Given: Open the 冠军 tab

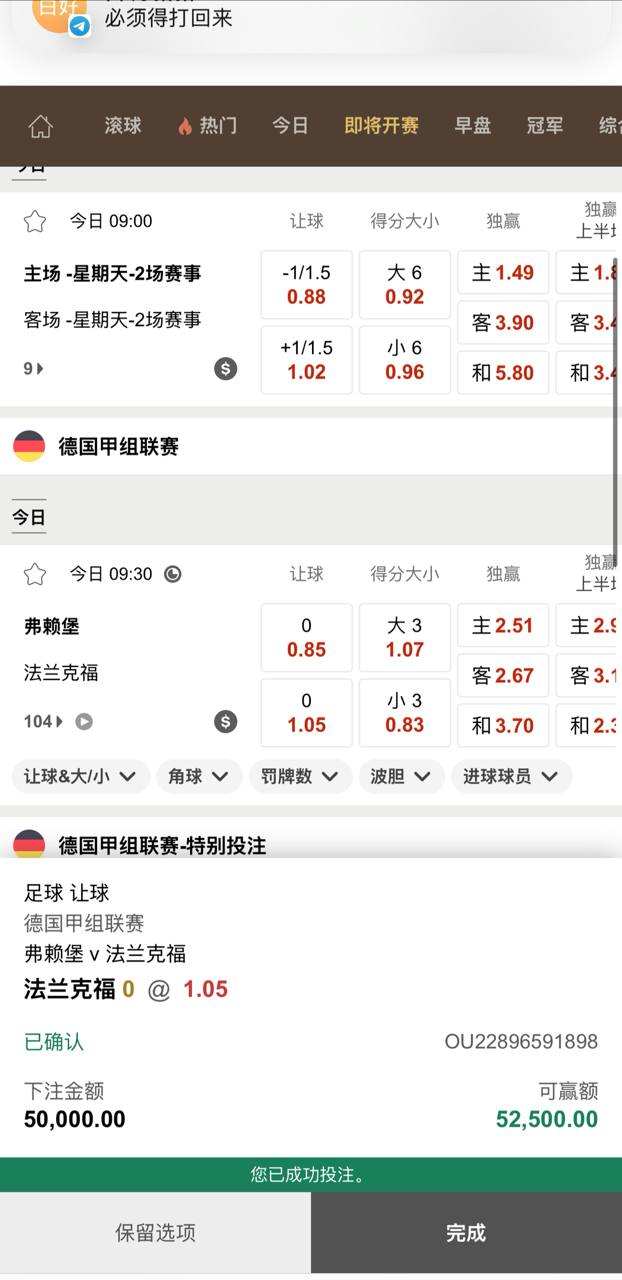Looking at the screenshot, I should [x=545, y=126].
